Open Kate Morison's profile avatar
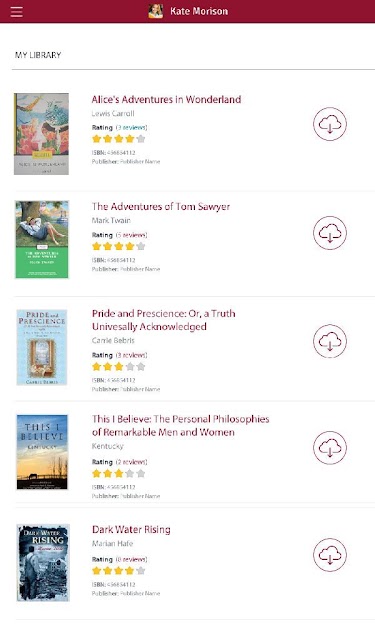The width and height of the screenshot is (375, 640). pos(155,11)
